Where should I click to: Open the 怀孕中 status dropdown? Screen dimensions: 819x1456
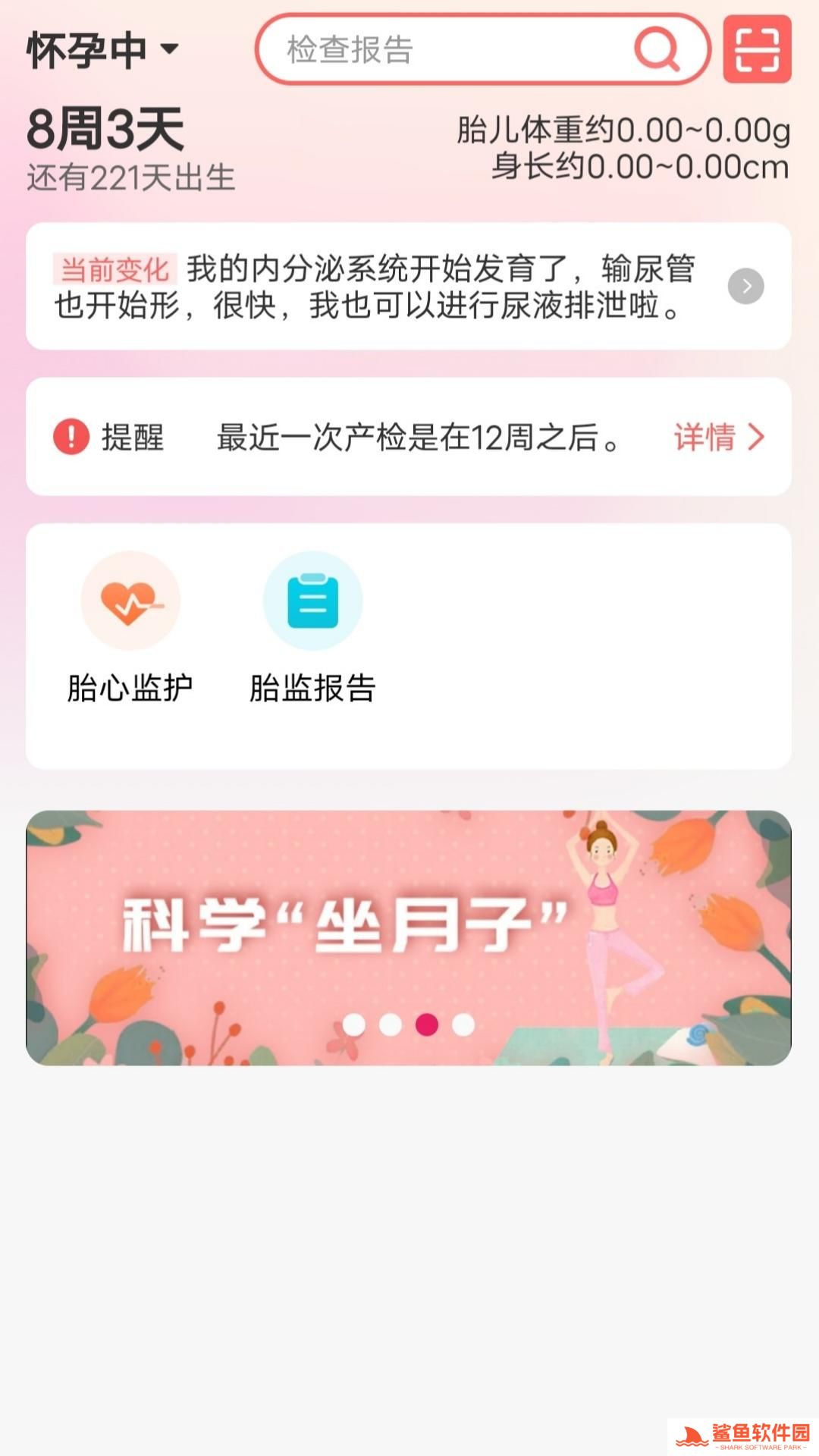click(102, 51)
